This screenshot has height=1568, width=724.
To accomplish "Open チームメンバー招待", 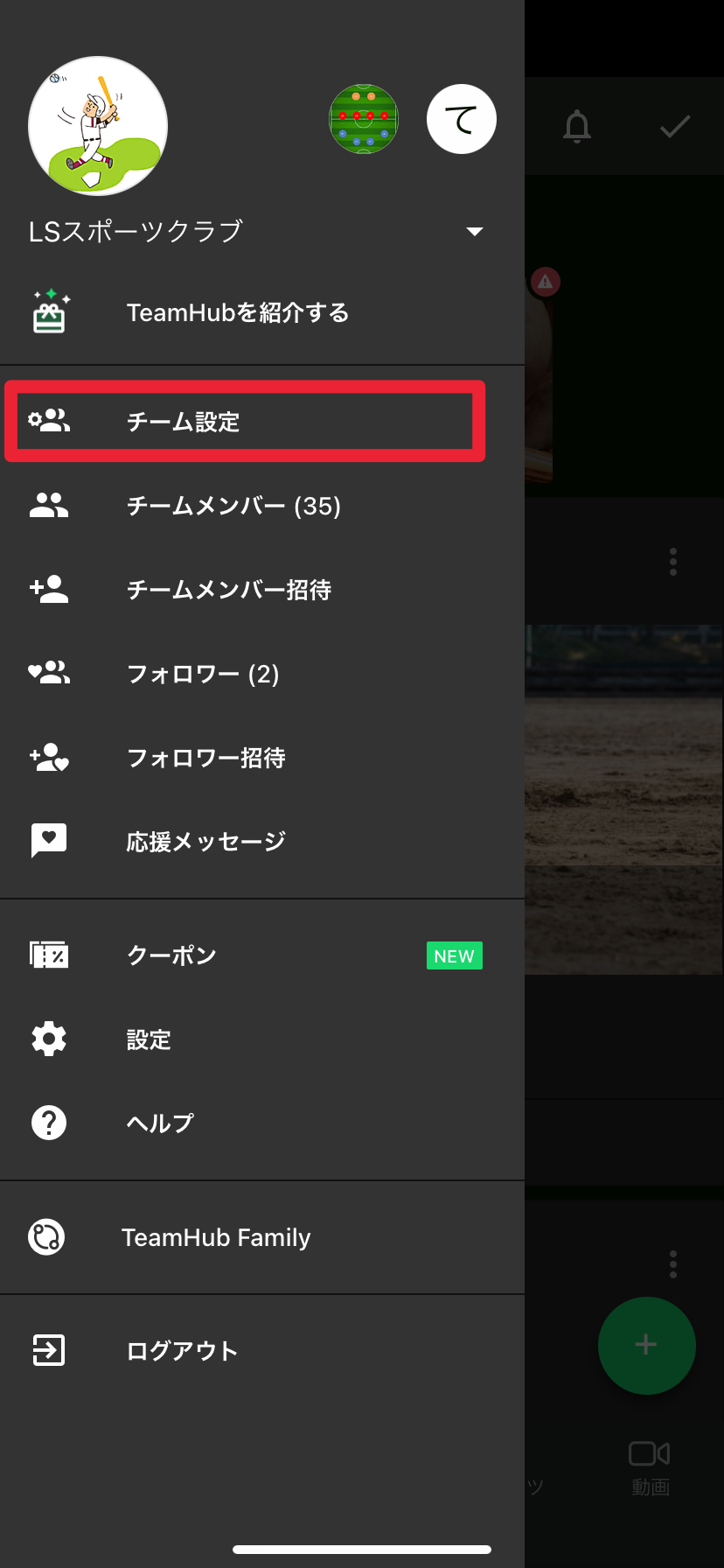I will (x=262, y=590).
